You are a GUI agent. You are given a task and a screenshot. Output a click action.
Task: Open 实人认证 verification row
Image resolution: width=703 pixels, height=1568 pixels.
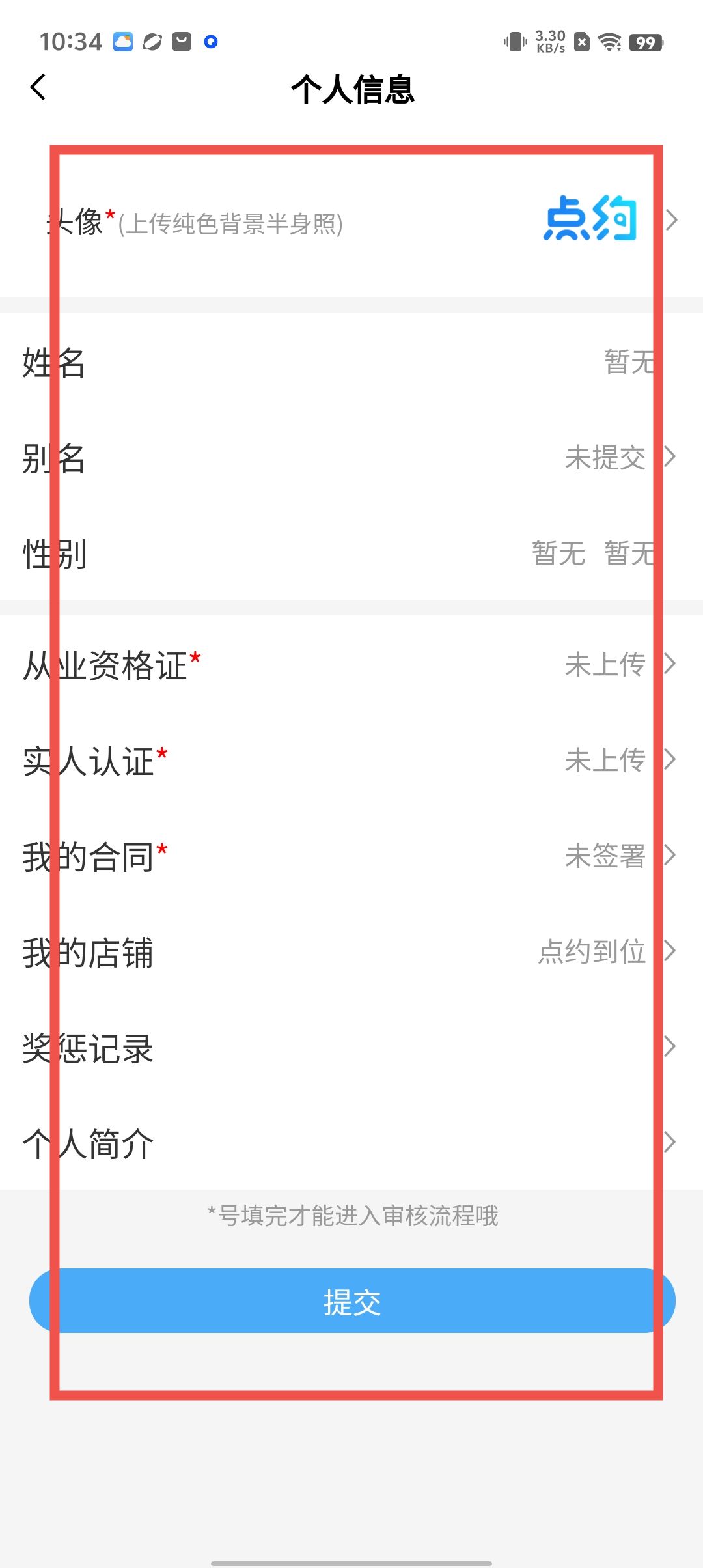[351, 761]
